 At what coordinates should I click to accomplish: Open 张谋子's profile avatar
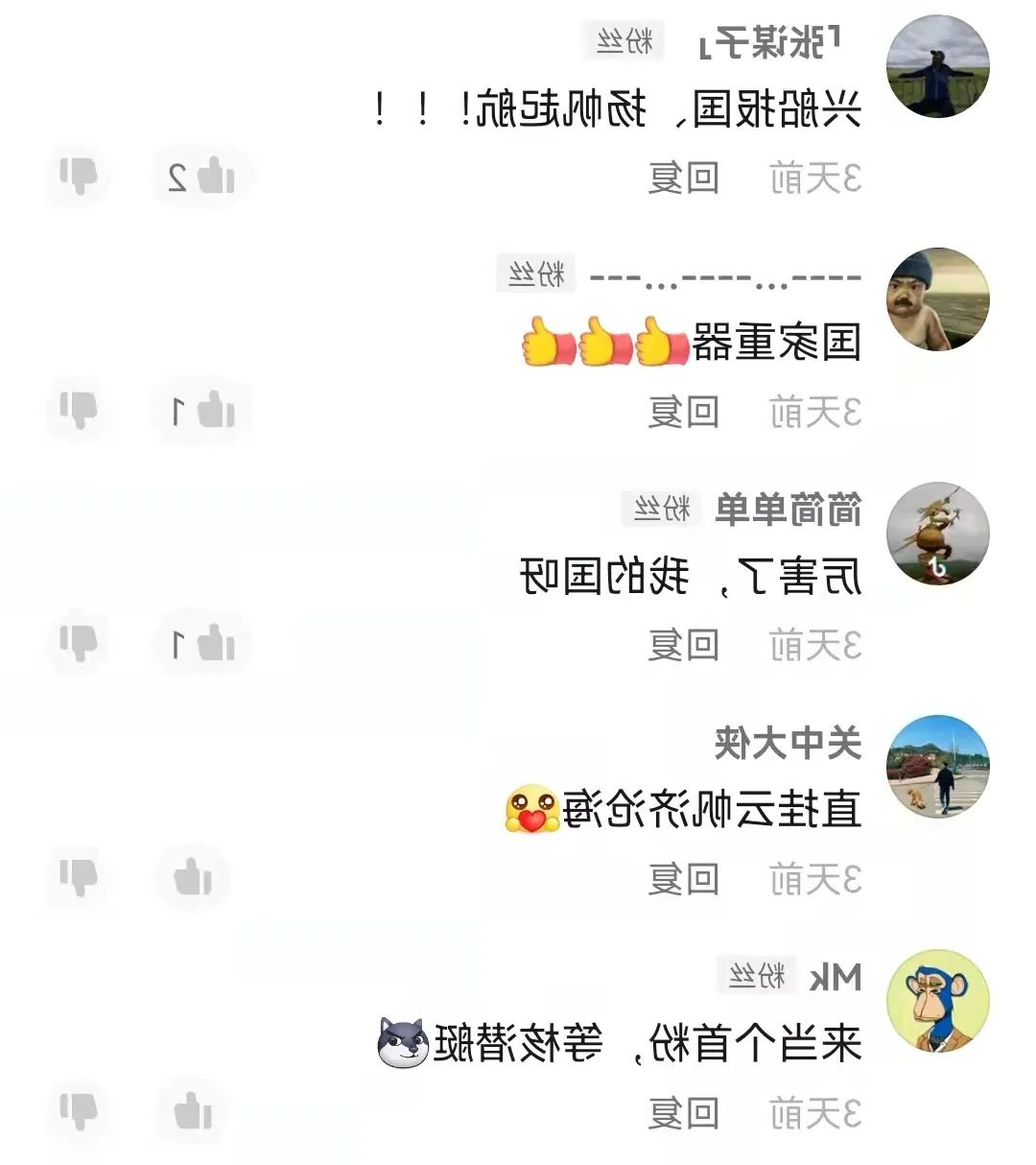click(x=937, y=66)
